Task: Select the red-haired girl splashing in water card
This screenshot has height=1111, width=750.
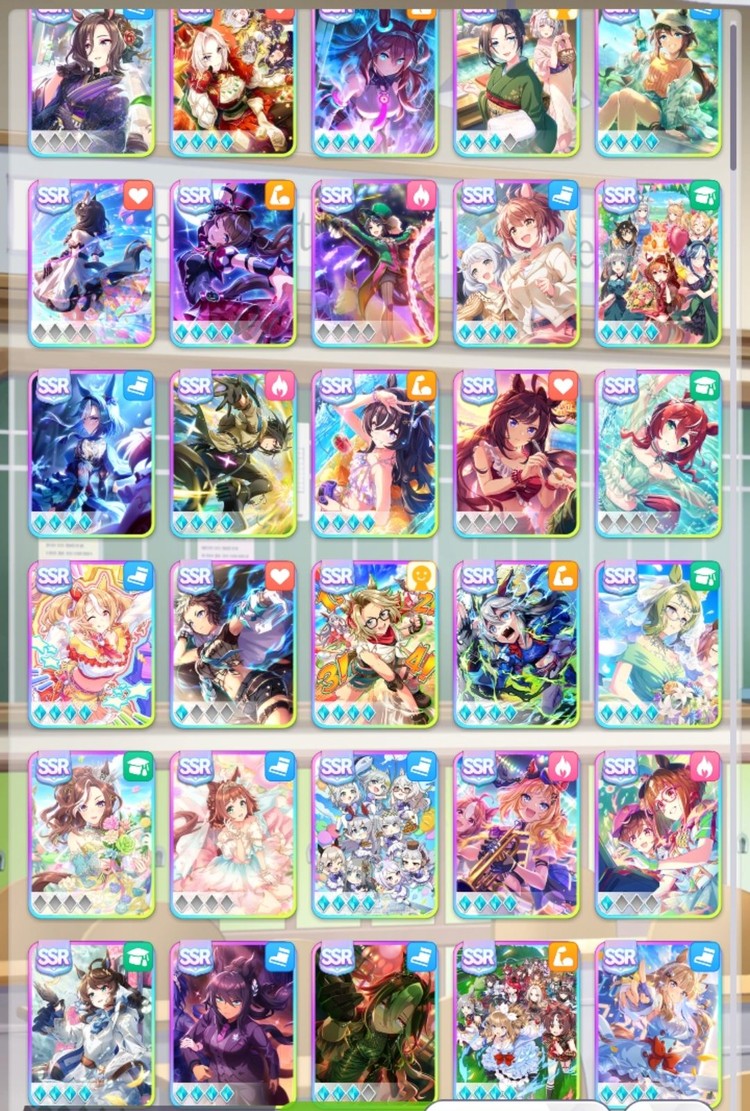Action: pyautogui.click(x=658, y=454)
